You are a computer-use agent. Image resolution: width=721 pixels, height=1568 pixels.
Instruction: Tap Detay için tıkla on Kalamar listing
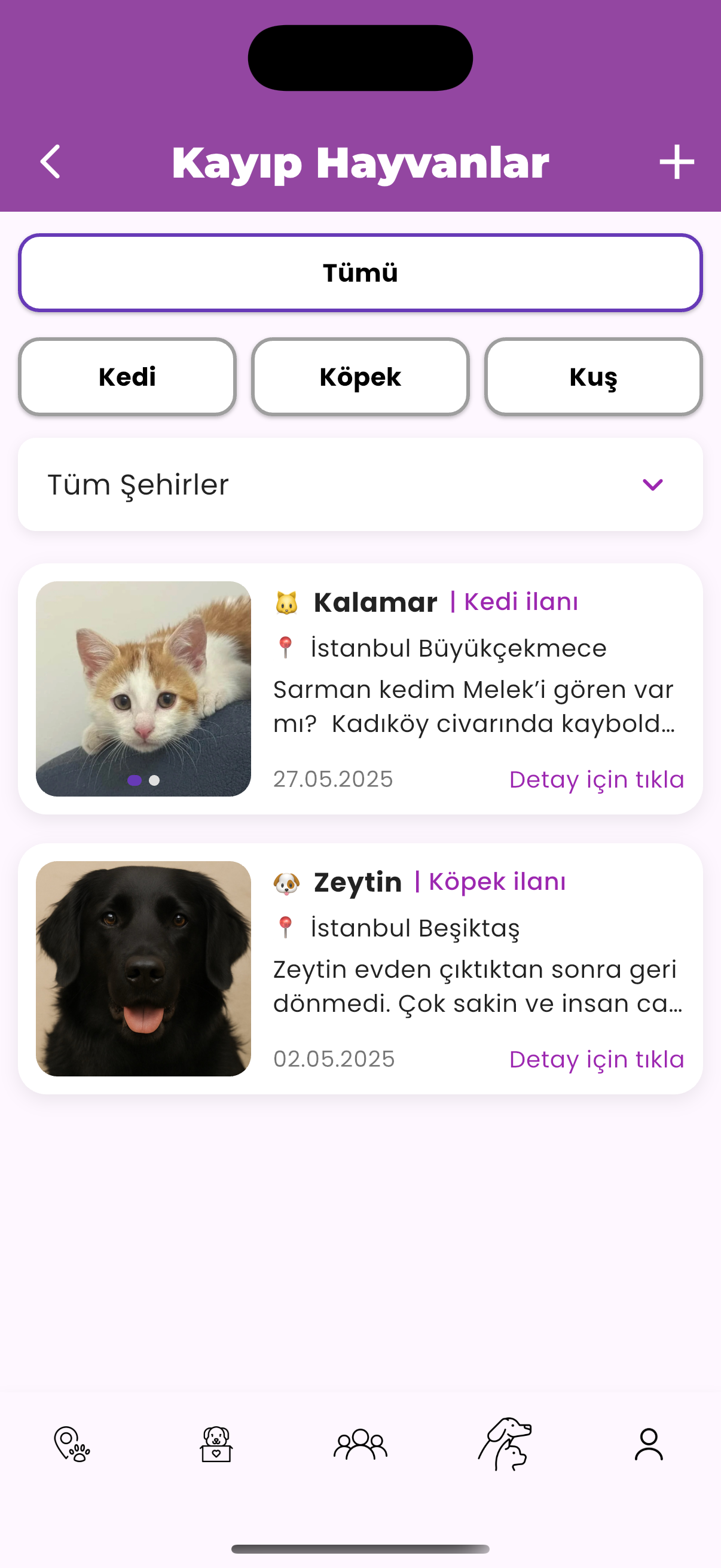pyautogui.click(x=596, y=780)
